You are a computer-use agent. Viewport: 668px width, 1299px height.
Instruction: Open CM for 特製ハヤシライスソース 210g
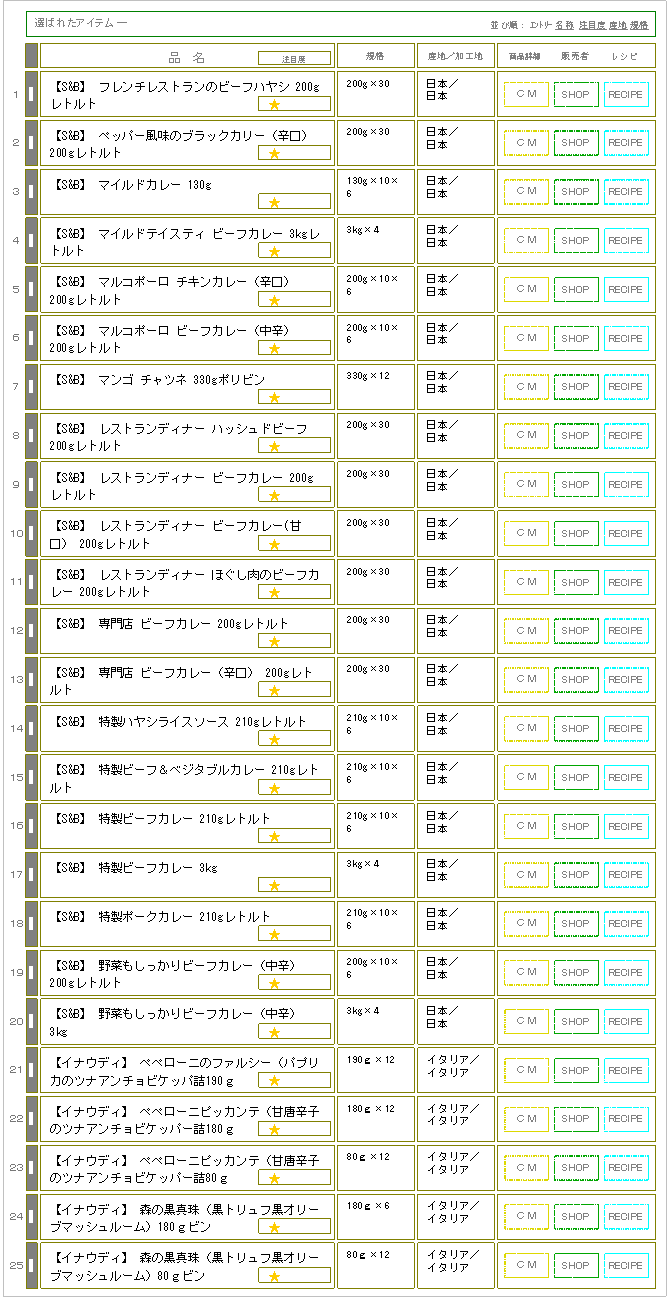tap(526, 729)
